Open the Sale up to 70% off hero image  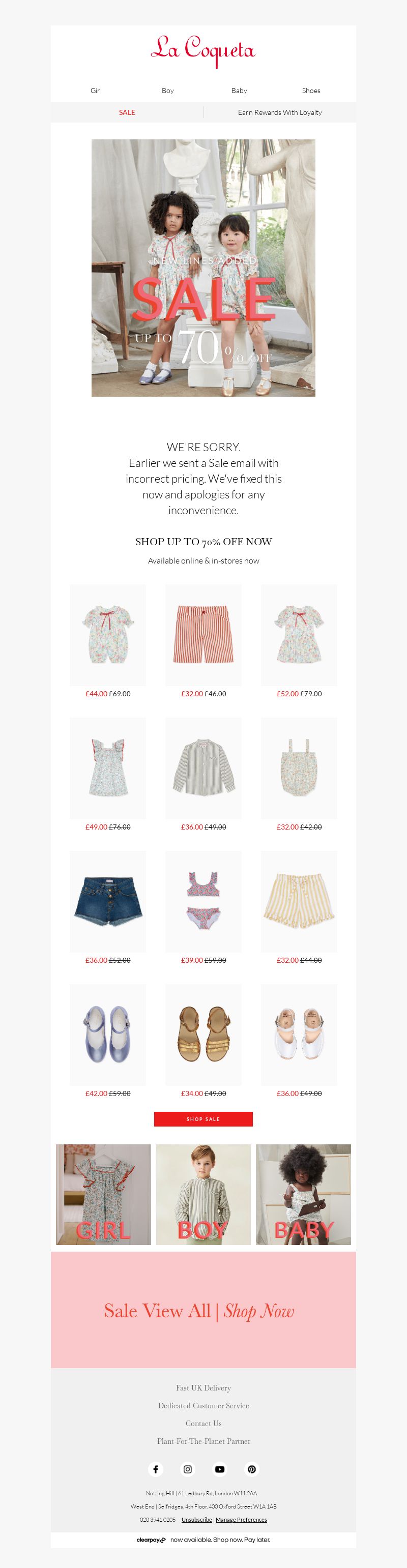(203, 268)
